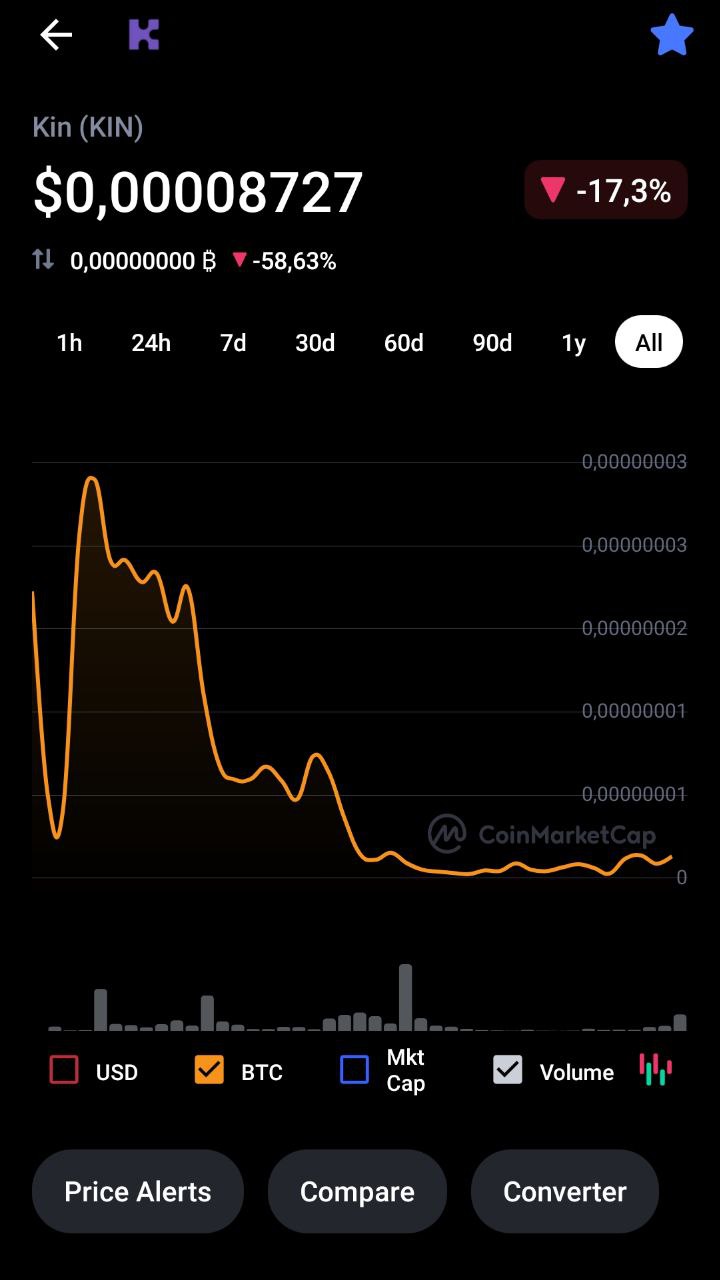
Task: Select the 1y chart range
Action: (573, 343)
